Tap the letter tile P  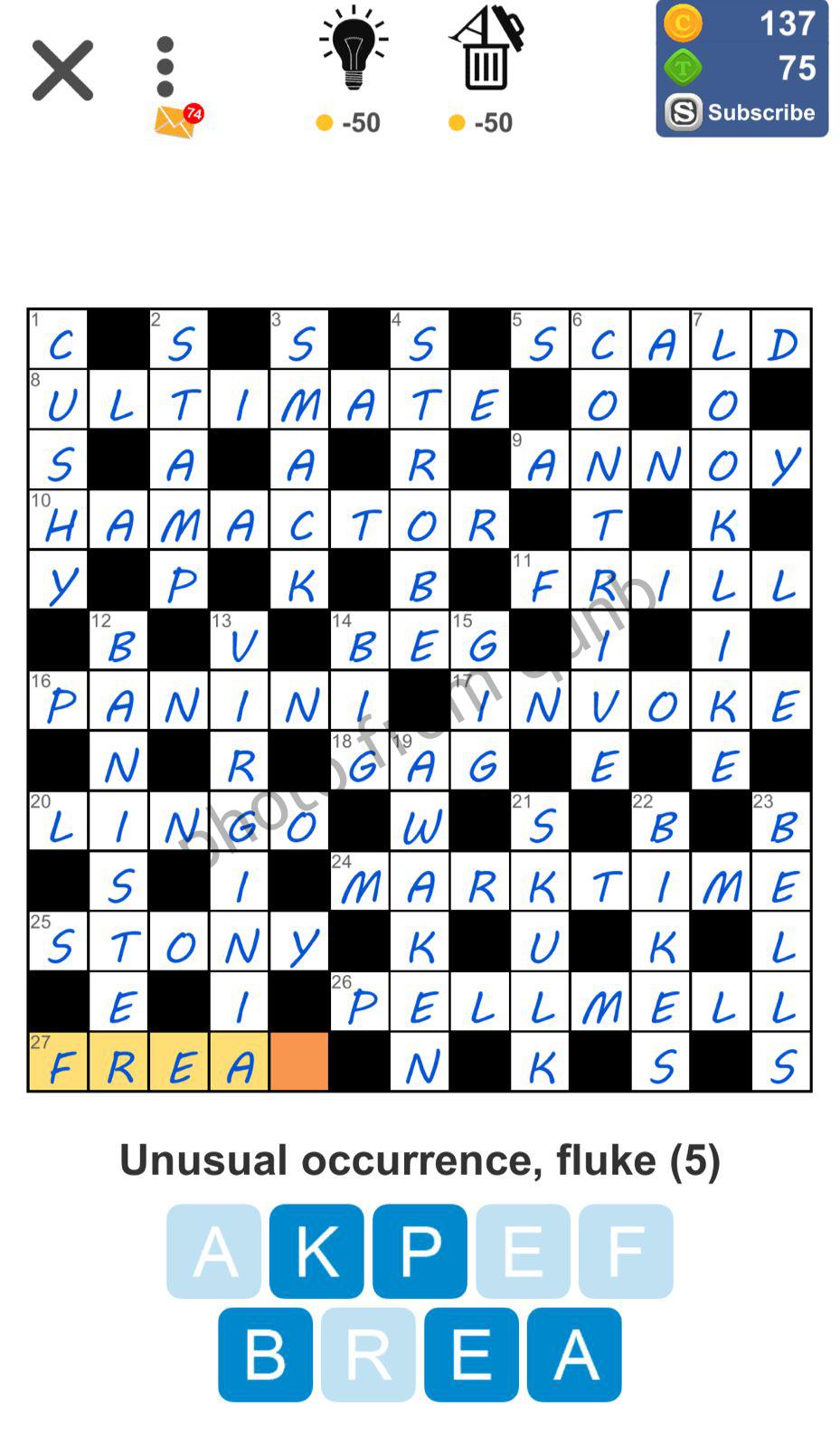[x=419, y=1251]
